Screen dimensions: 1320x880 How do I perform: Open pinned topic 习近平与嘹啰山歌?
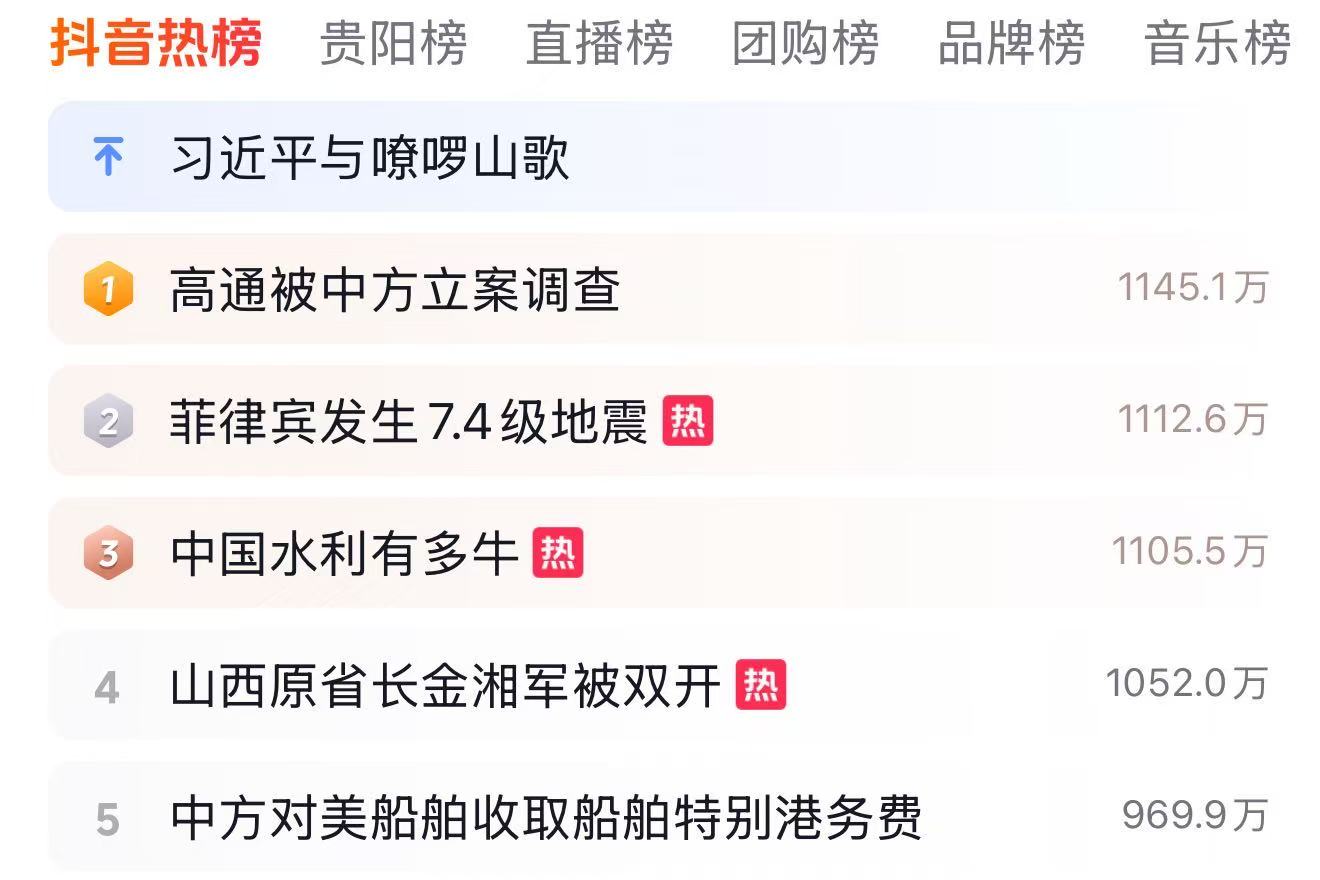(x=370, y=158)
